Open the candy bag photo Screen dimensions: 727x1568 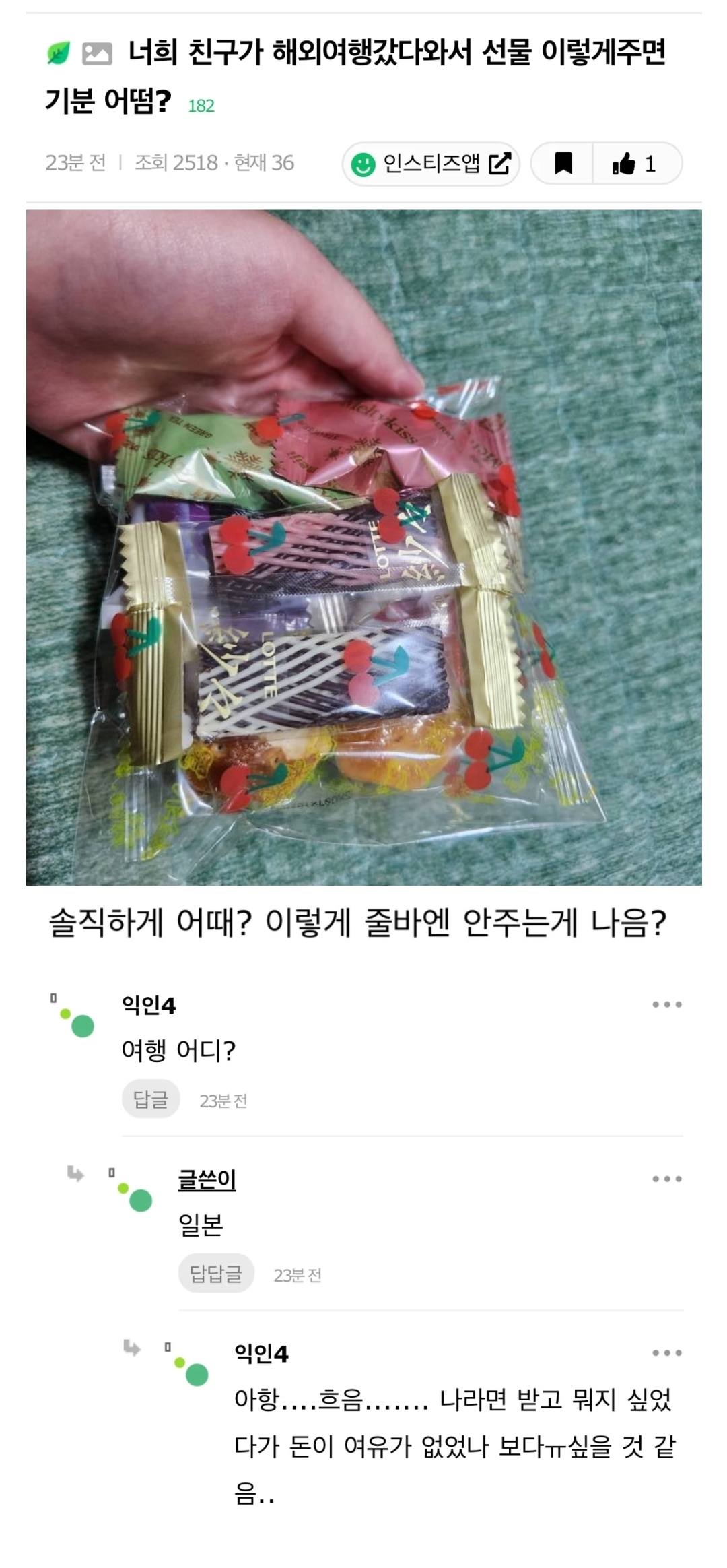click(363, 547)
